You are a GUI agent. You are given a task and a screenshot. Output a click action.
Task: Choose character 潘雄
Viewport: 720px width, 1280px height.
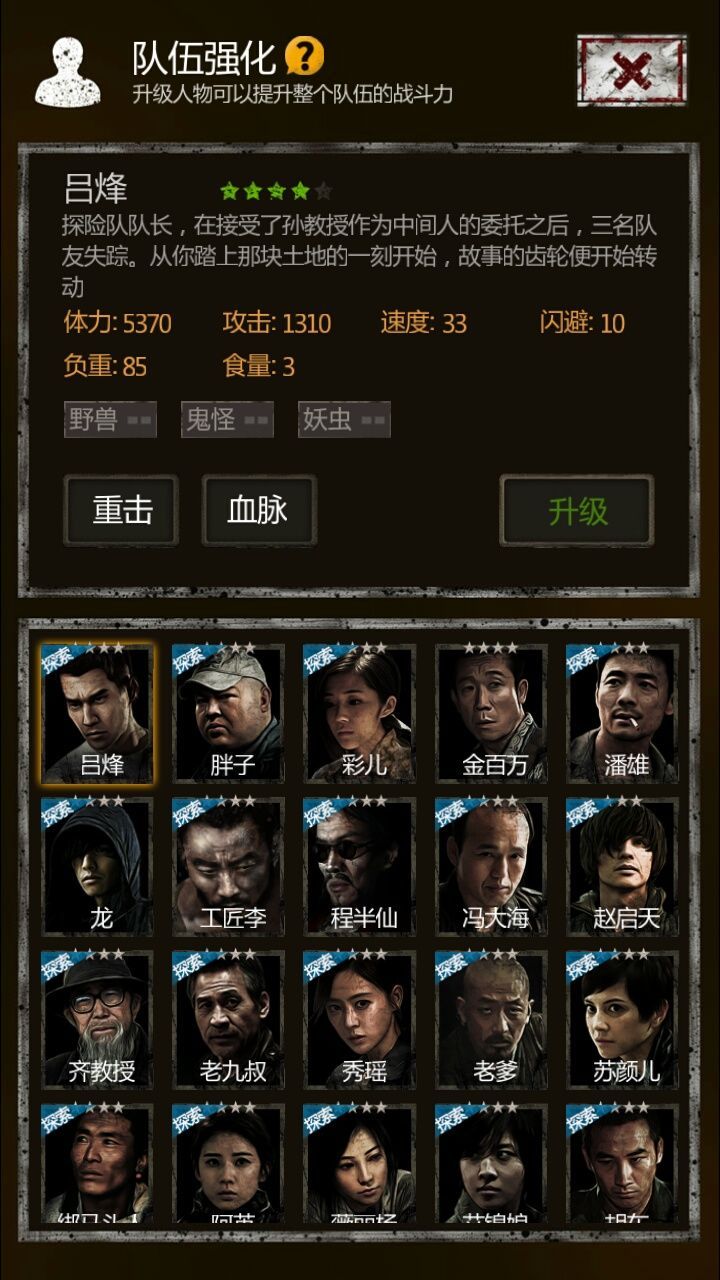coord(623,713)
